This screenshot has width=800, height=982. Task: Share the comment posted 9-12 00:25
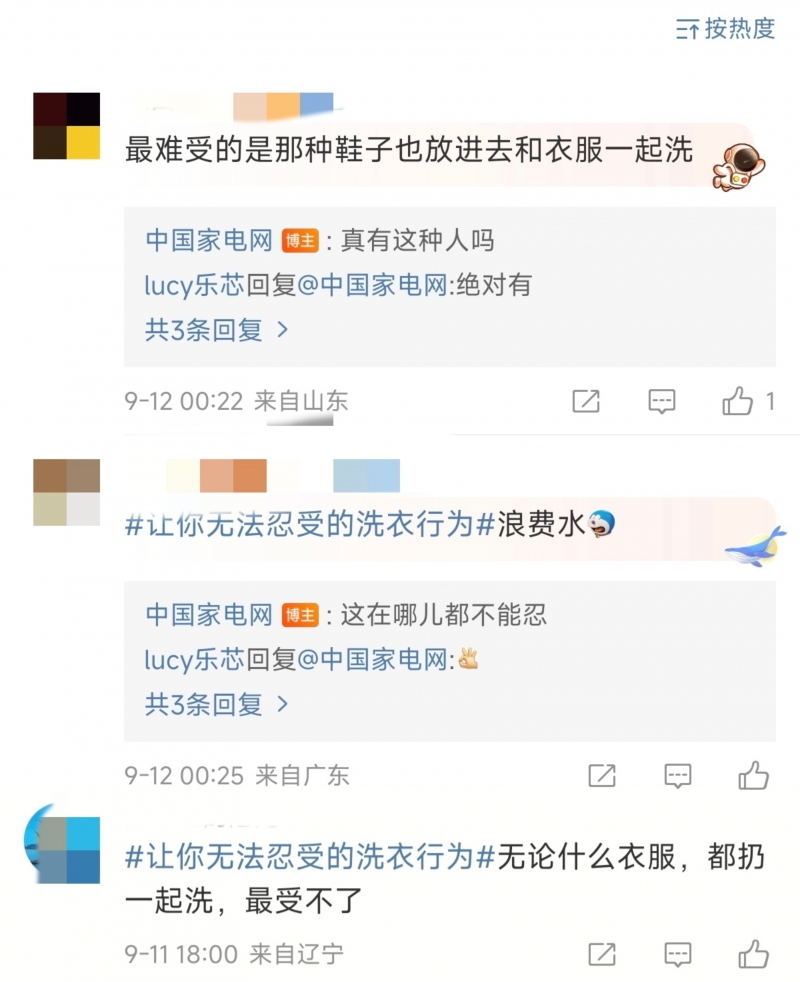(x=601, y=775)
